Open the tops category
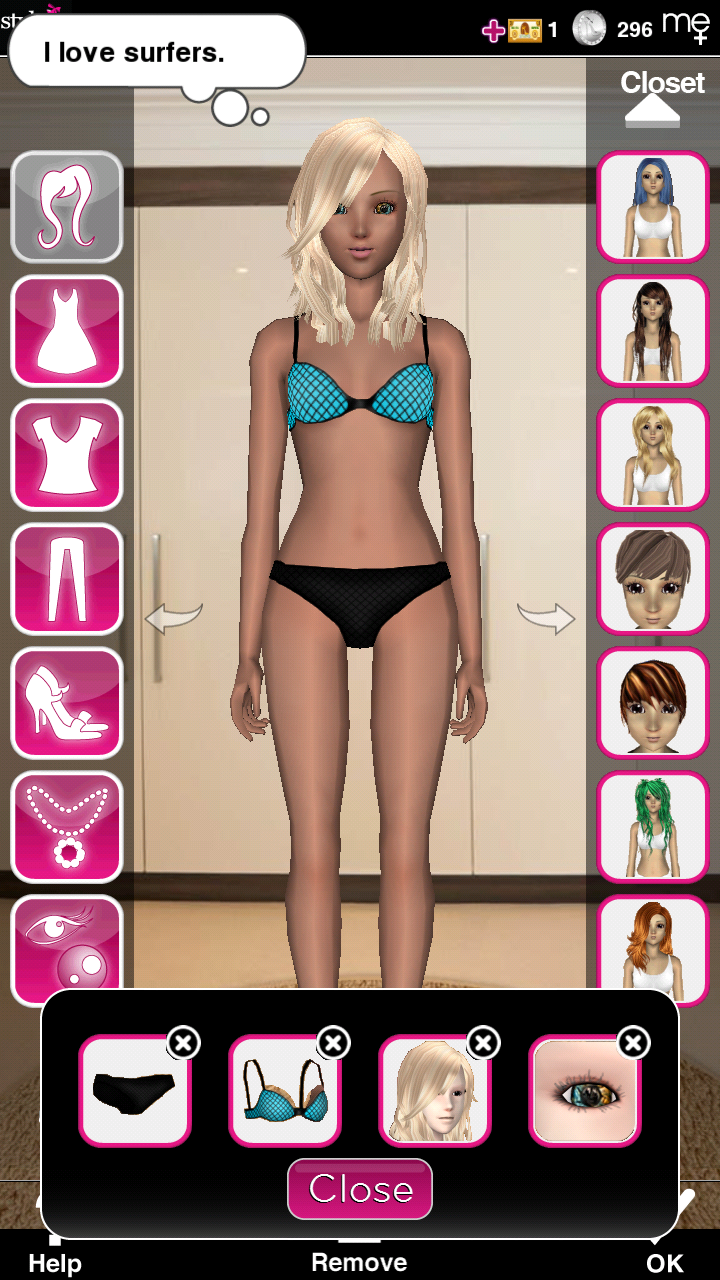The width and height of the screenshot is (720, 1280). click(66, 454)
